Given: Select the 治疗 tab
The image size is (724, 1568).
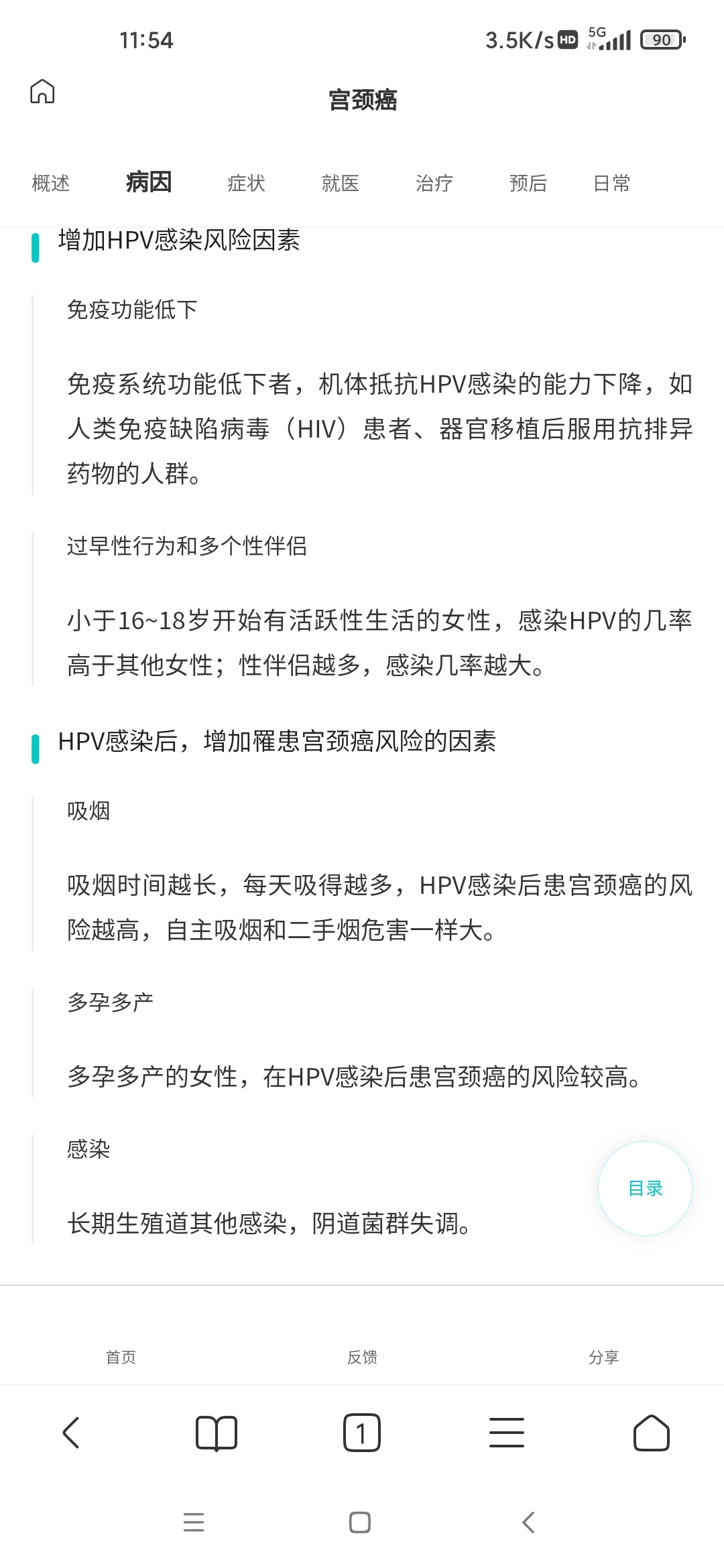Looking at the screenshot, I should (x=434, y=183).
